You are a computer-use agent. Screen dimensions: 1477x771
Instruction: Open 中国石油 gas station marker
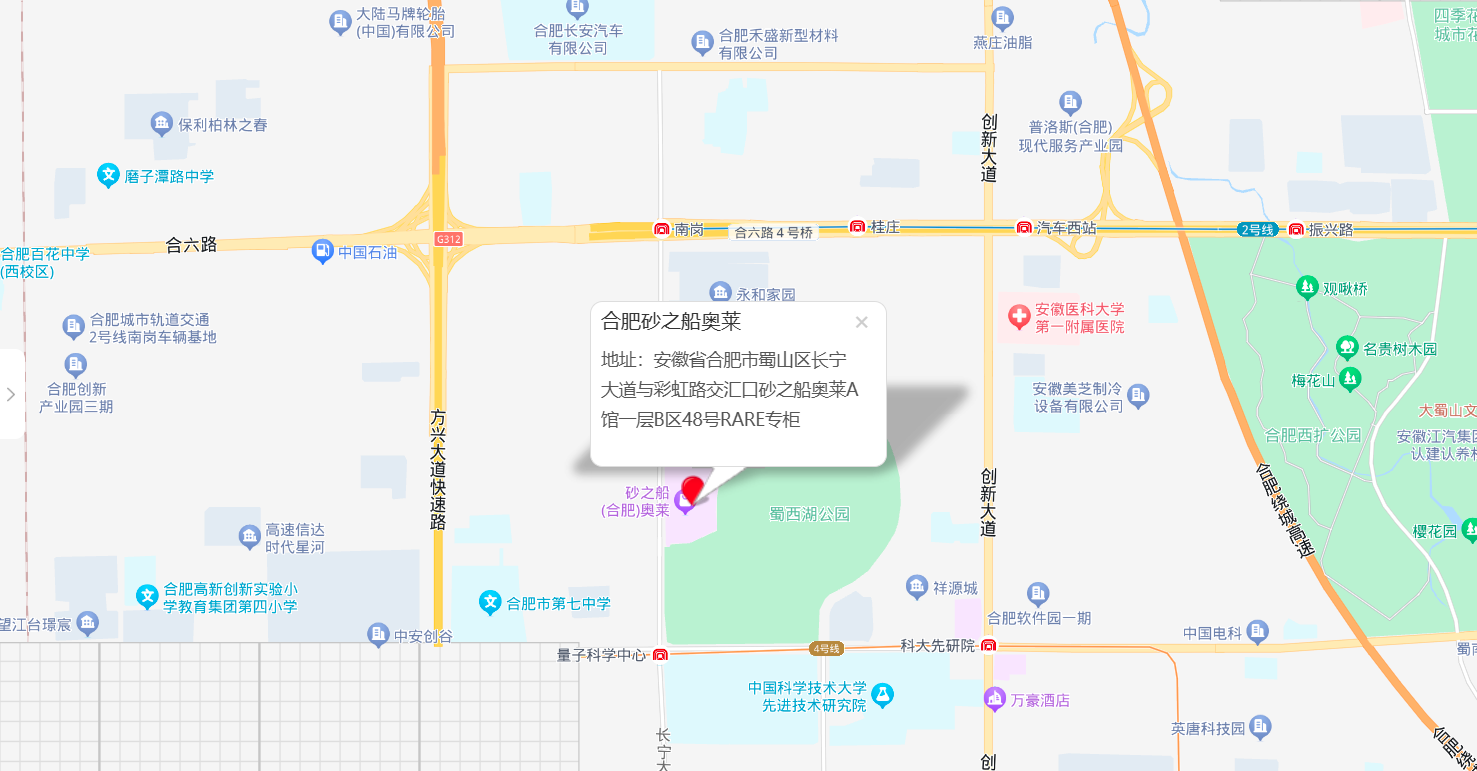[322, 251]
